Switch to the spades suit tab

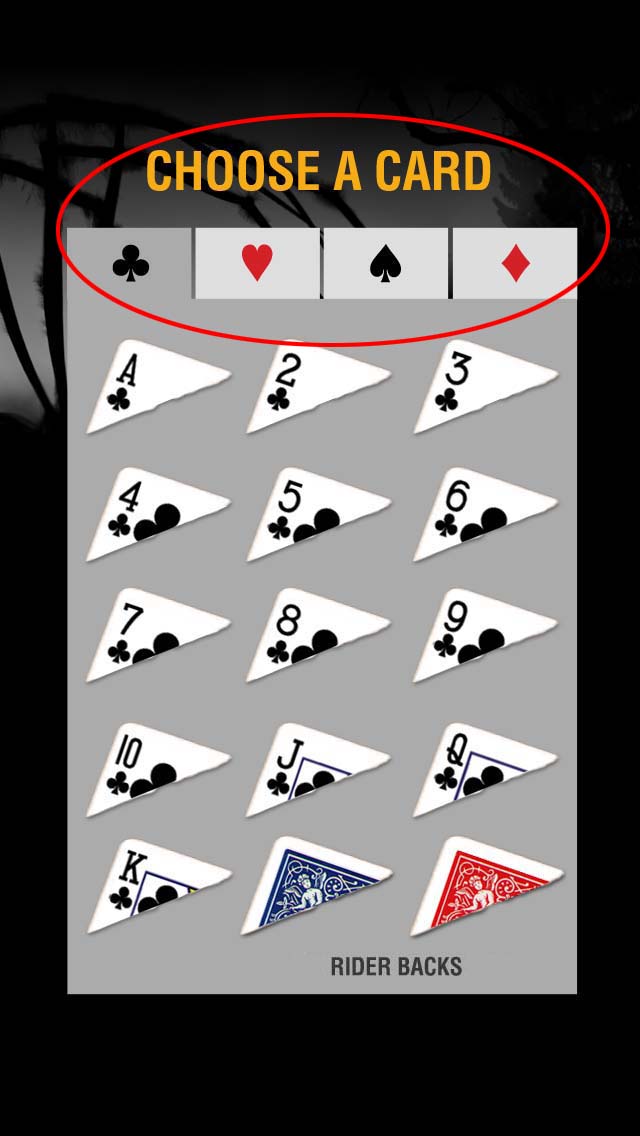[386, 263]
